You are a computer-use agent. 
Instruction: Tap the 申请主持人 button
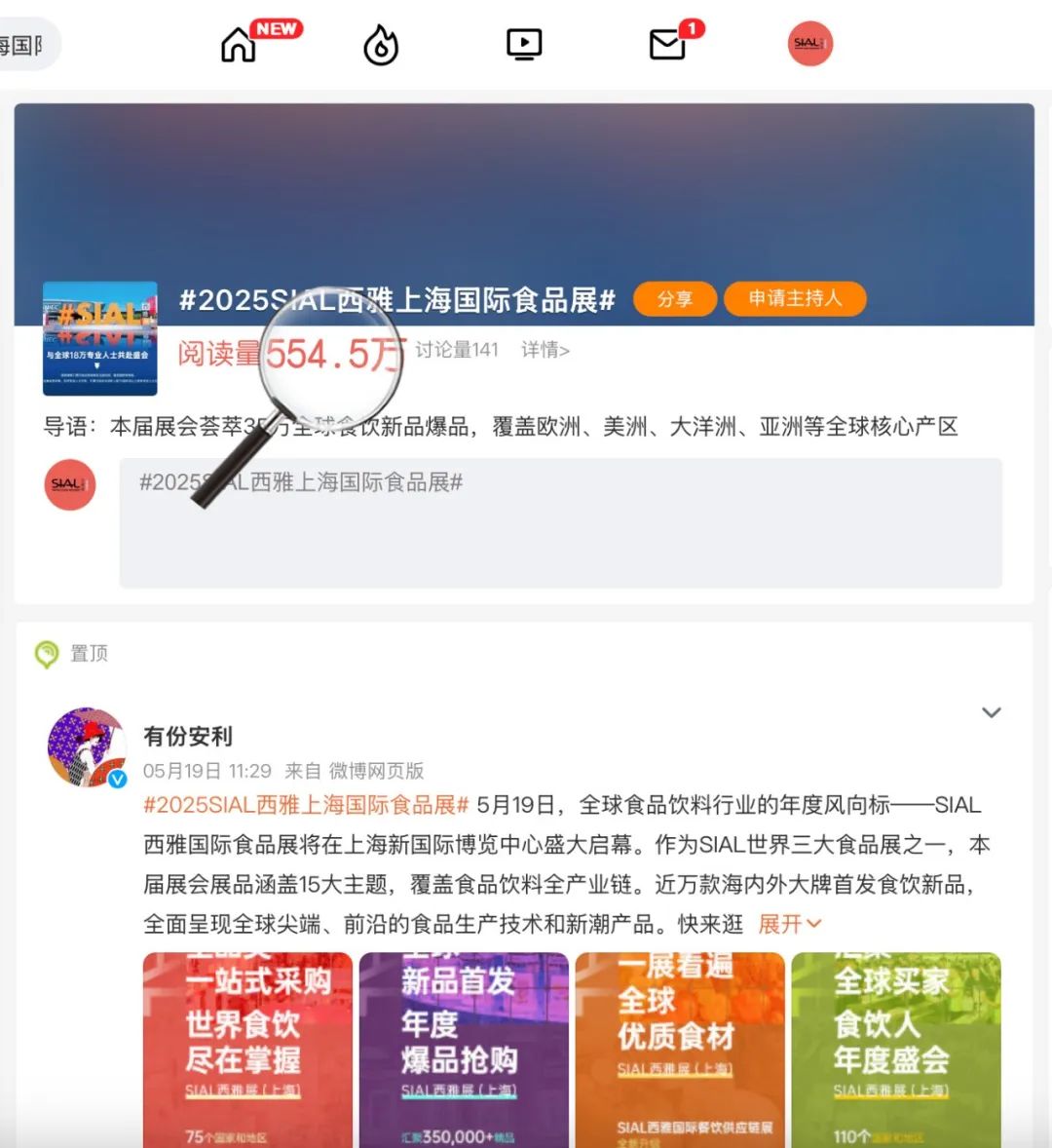click(x=795, y=298)
